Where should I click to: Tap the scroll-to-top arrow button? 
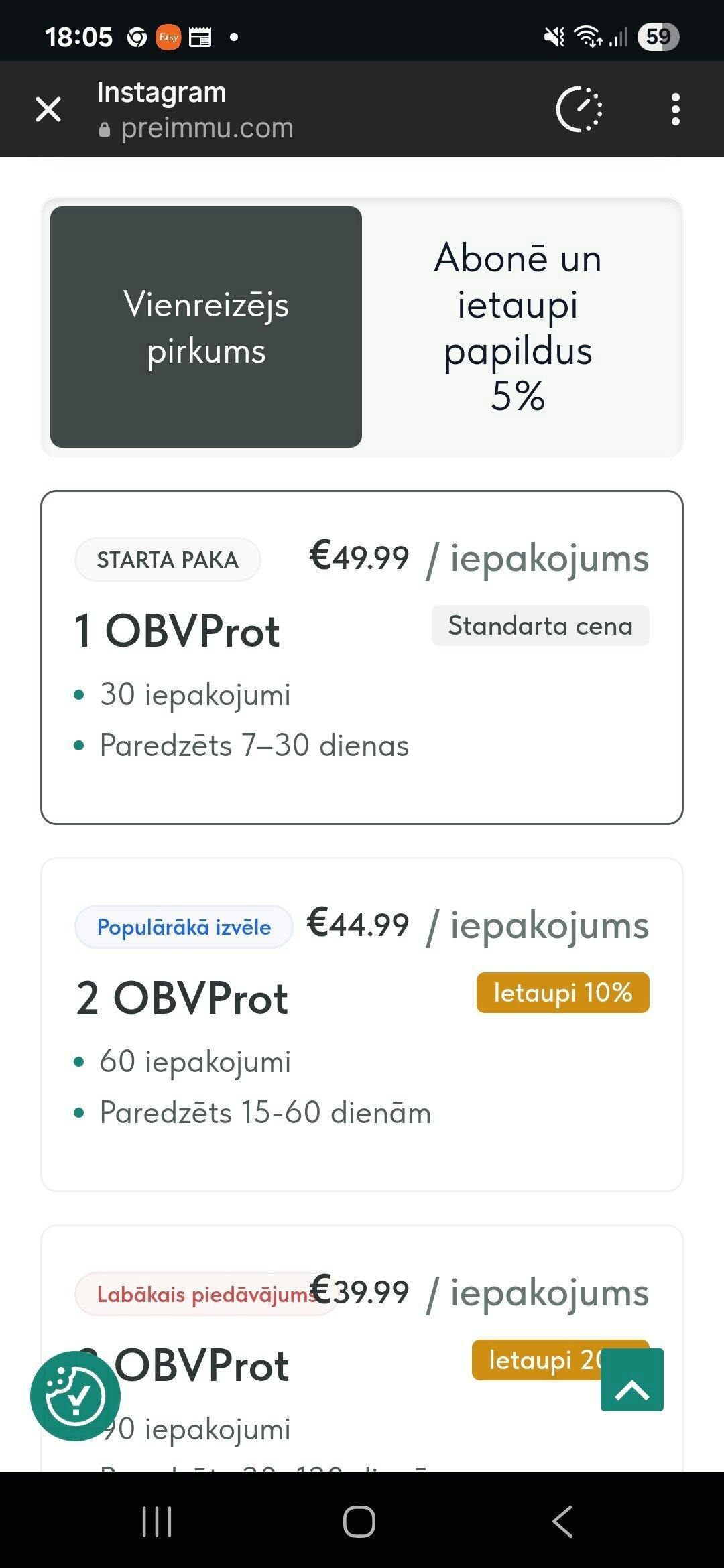(x=632, y=1380)
